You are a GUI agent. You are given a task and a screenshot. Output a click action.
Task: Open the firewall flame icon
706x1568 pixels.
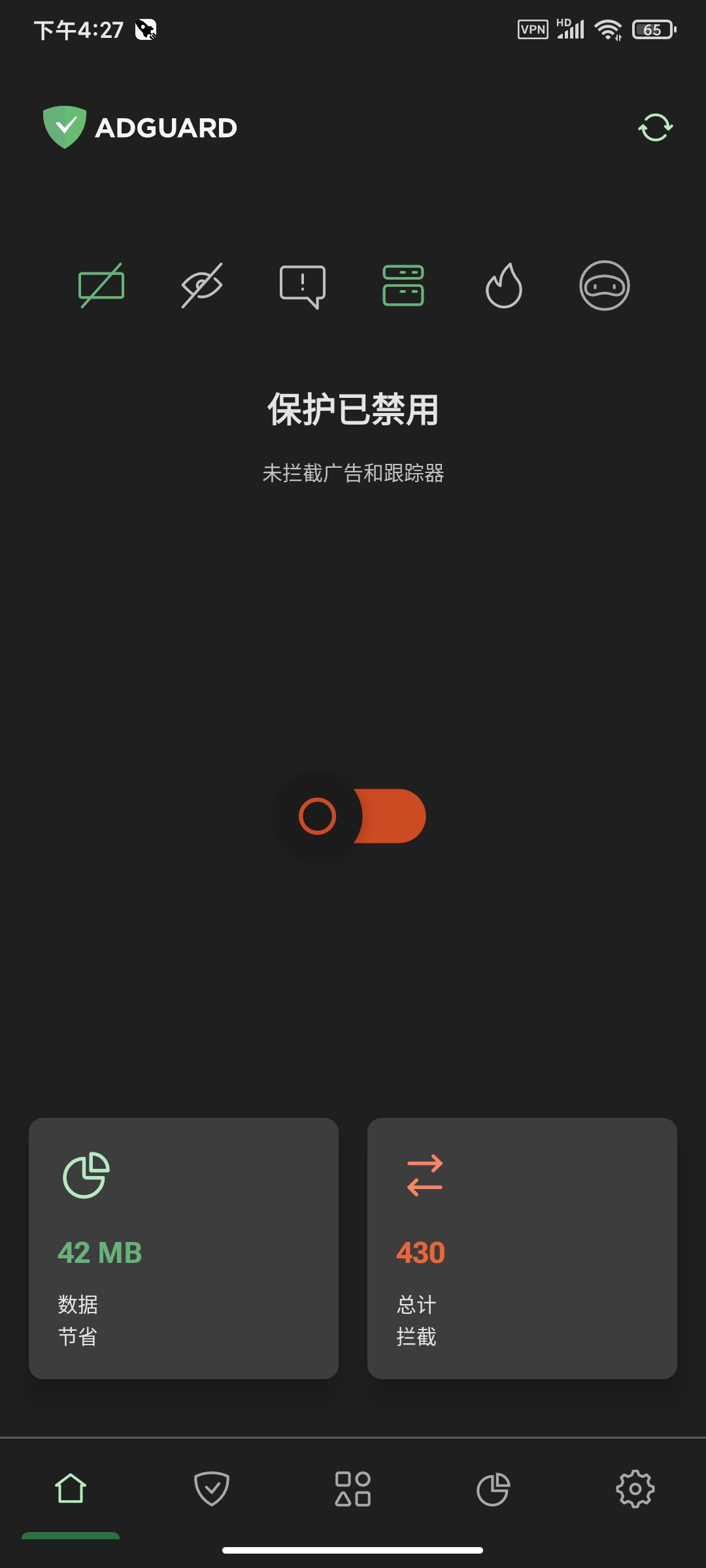(504, 286)
